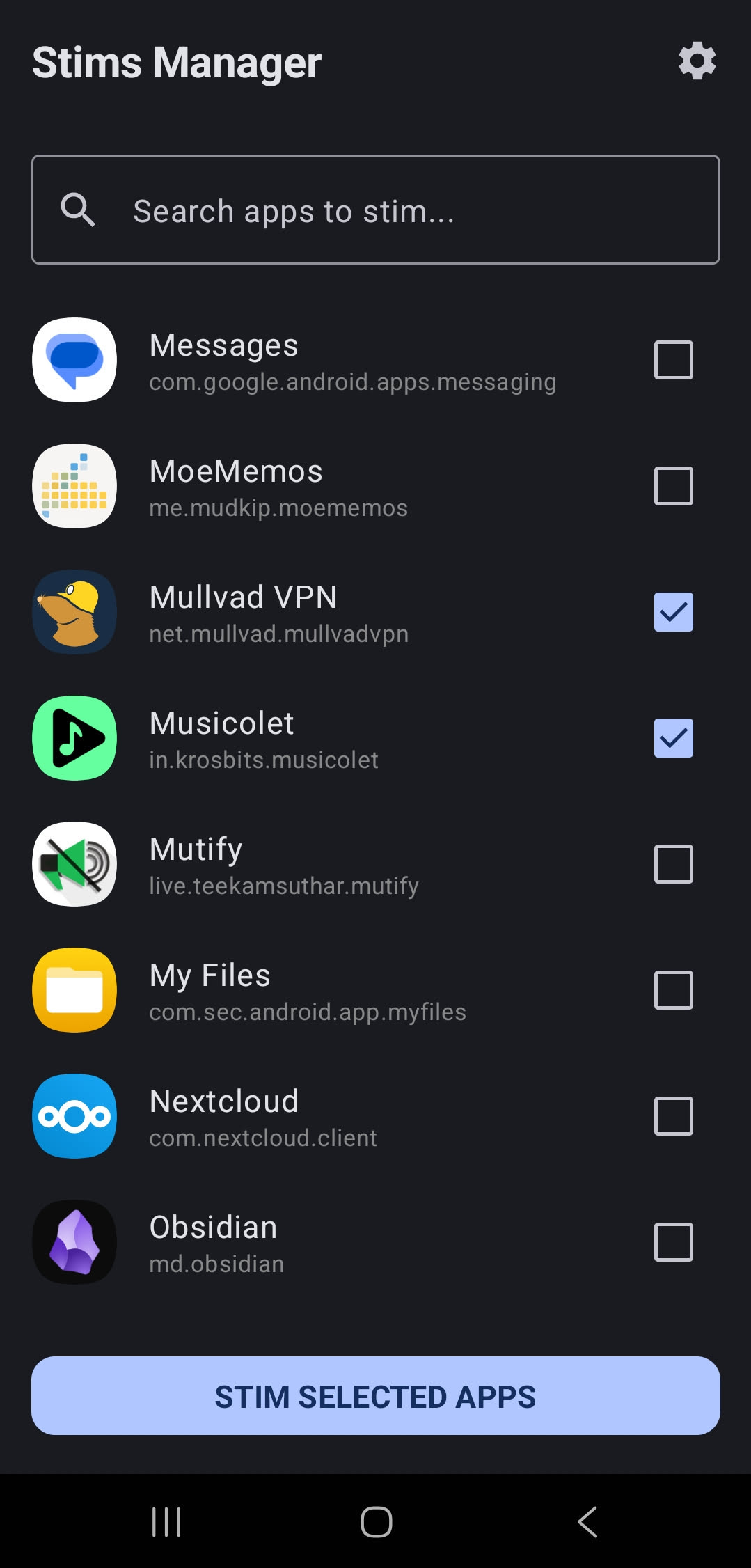
Task: Open the My Files folder icon
Action: pos(74,991)
